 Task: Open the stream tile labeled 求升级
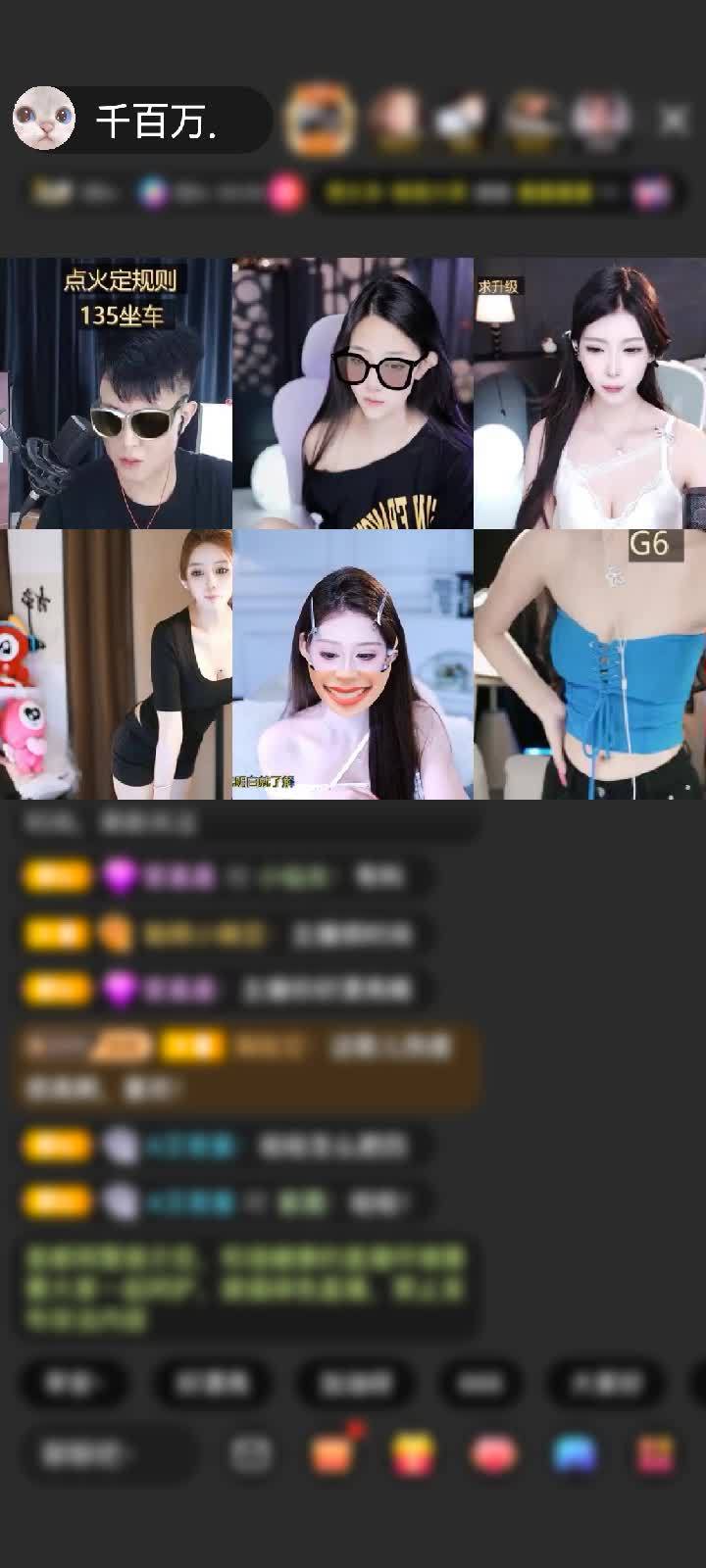(589, 393)
